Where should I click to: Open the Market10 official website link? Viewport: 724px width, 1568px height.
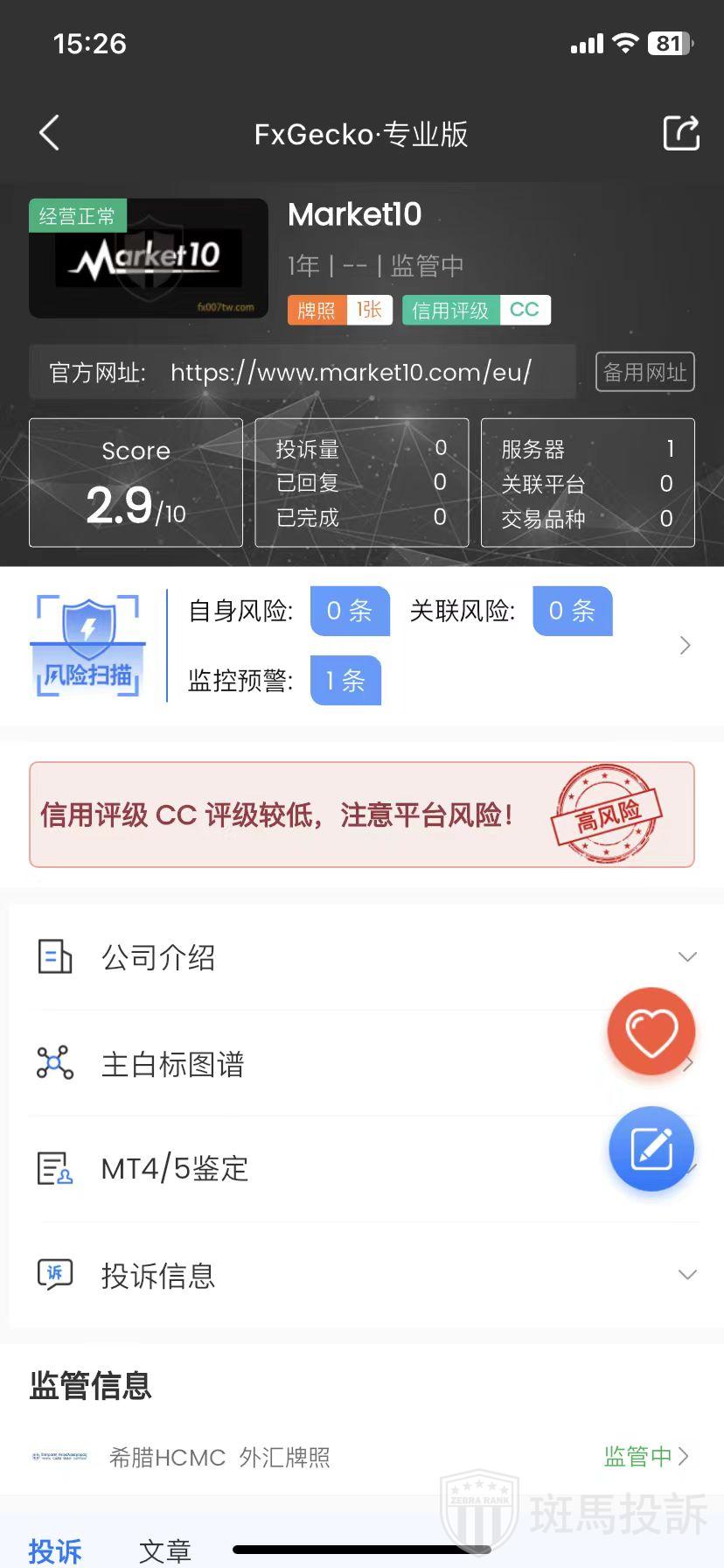coord(350,373)
